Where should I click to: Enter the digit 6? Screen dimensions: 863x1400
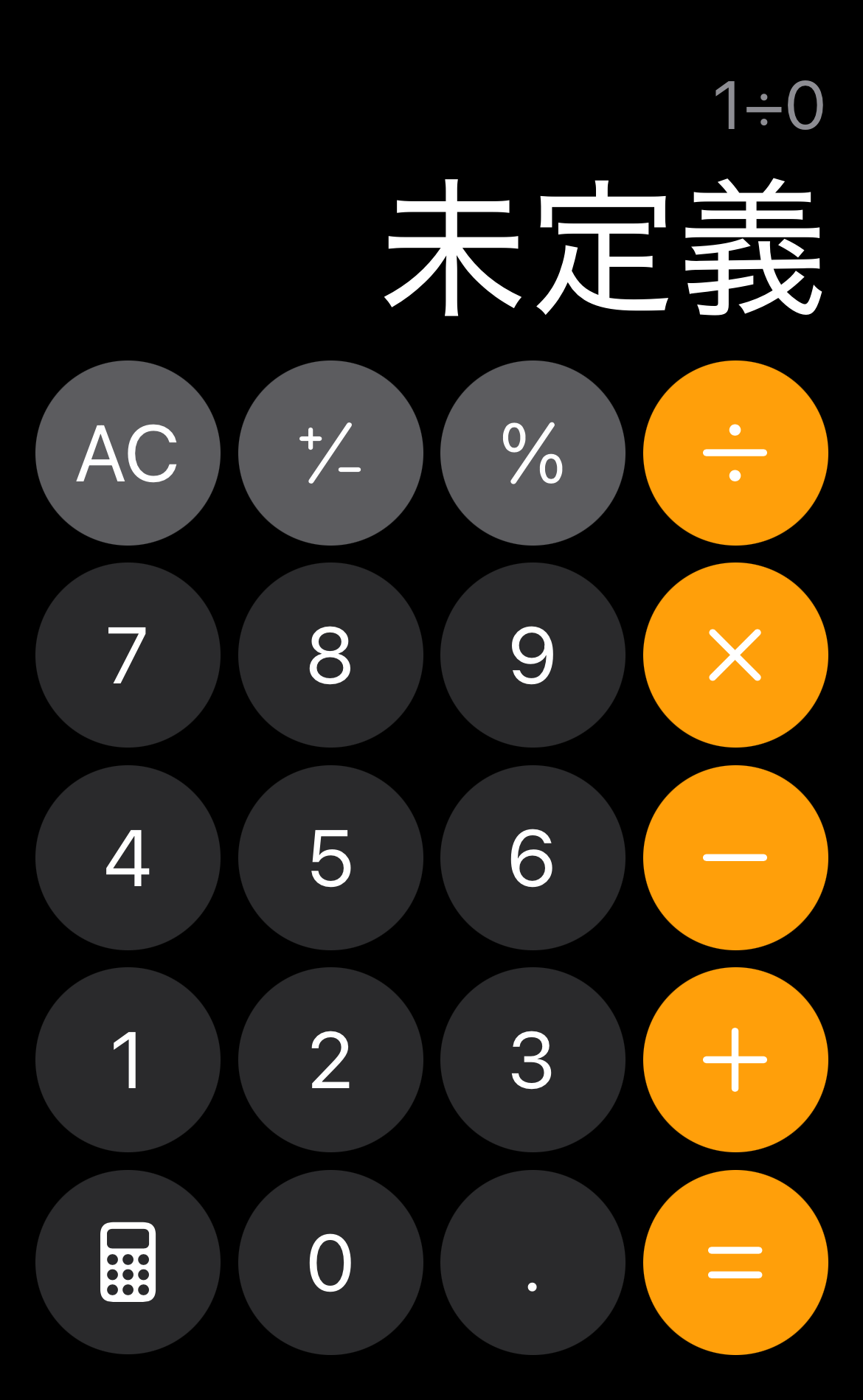(x=533, y=857)
